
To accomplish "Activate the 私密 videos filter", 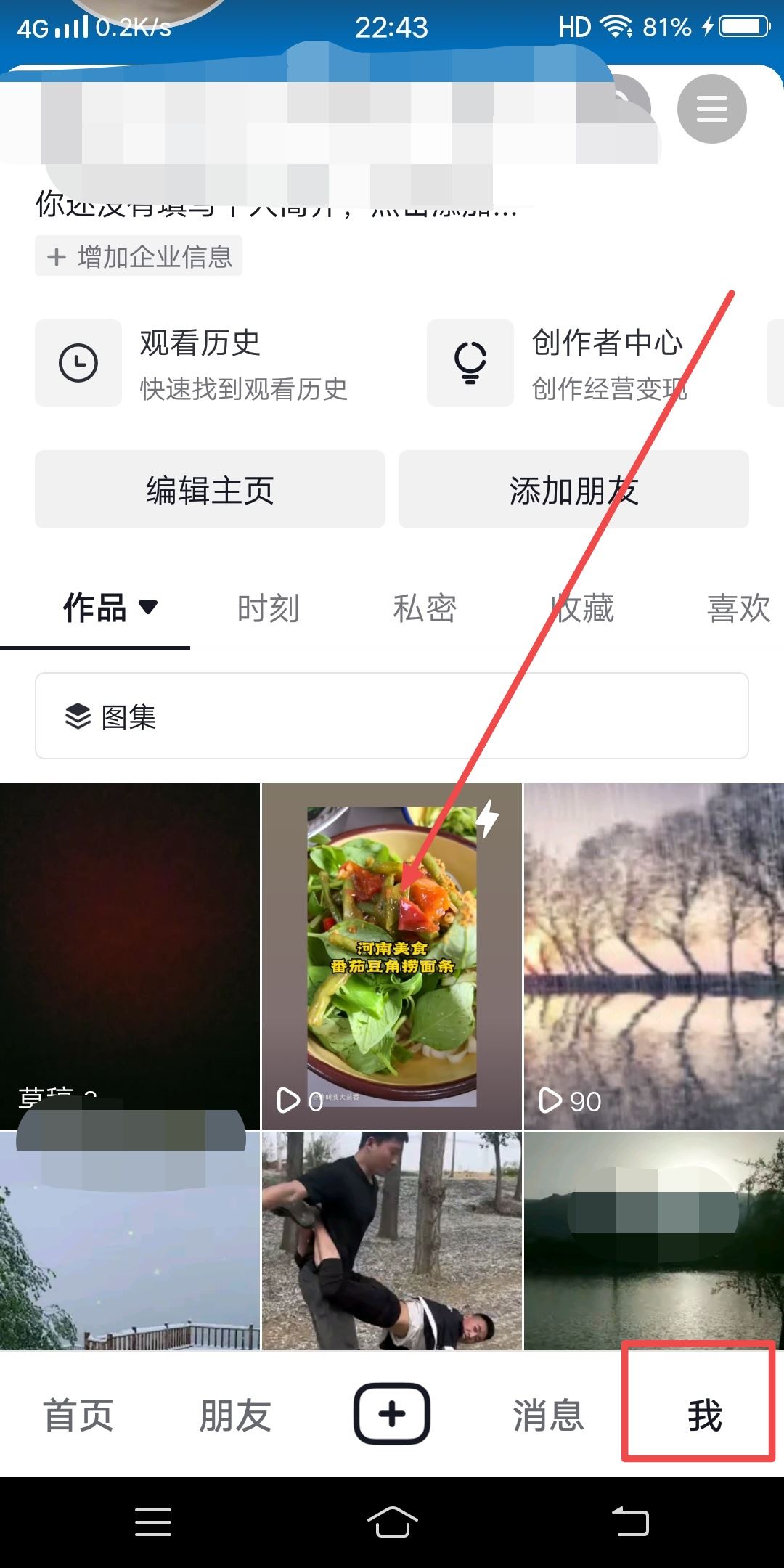I will tap(424, 610).
